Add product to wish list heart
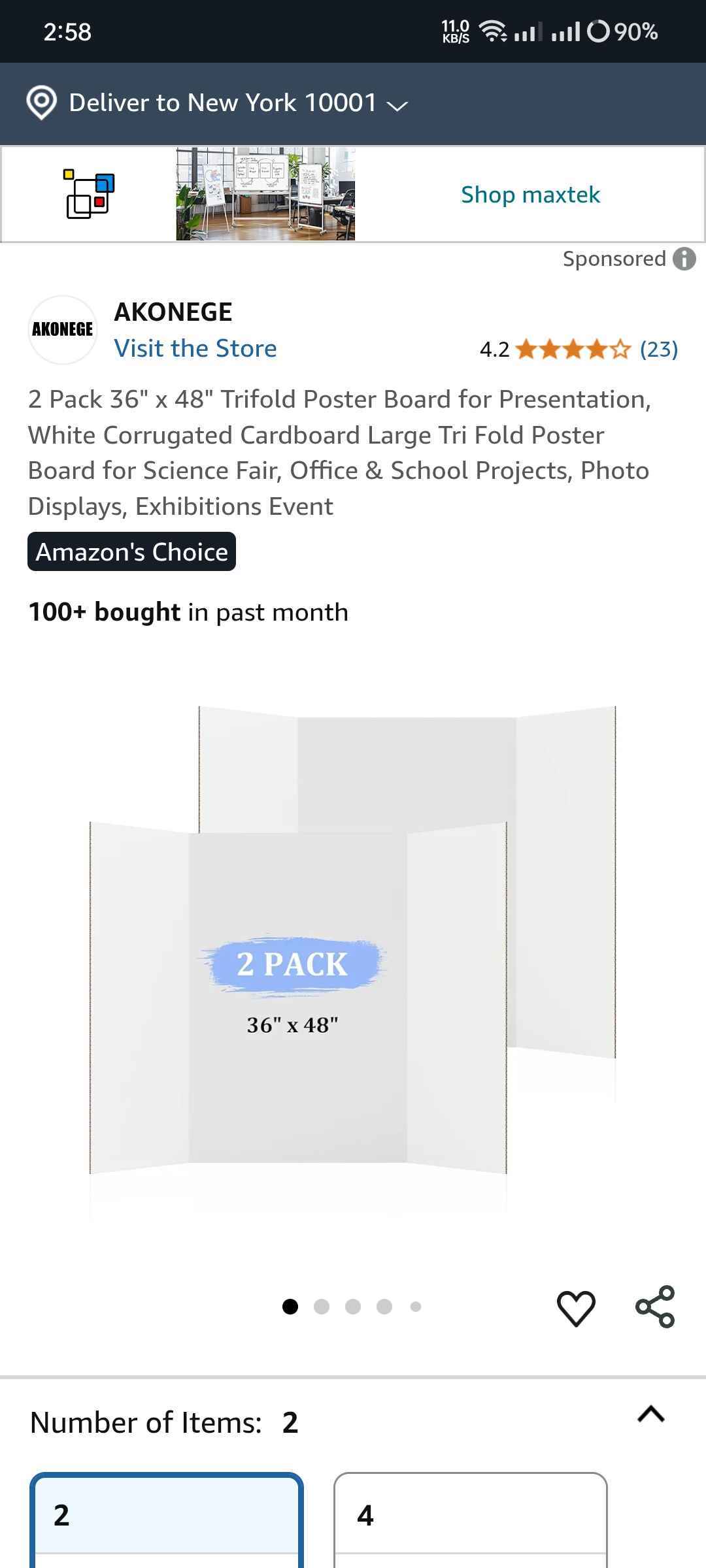This screenshot has height=1568, width=706. [575, 1308]
